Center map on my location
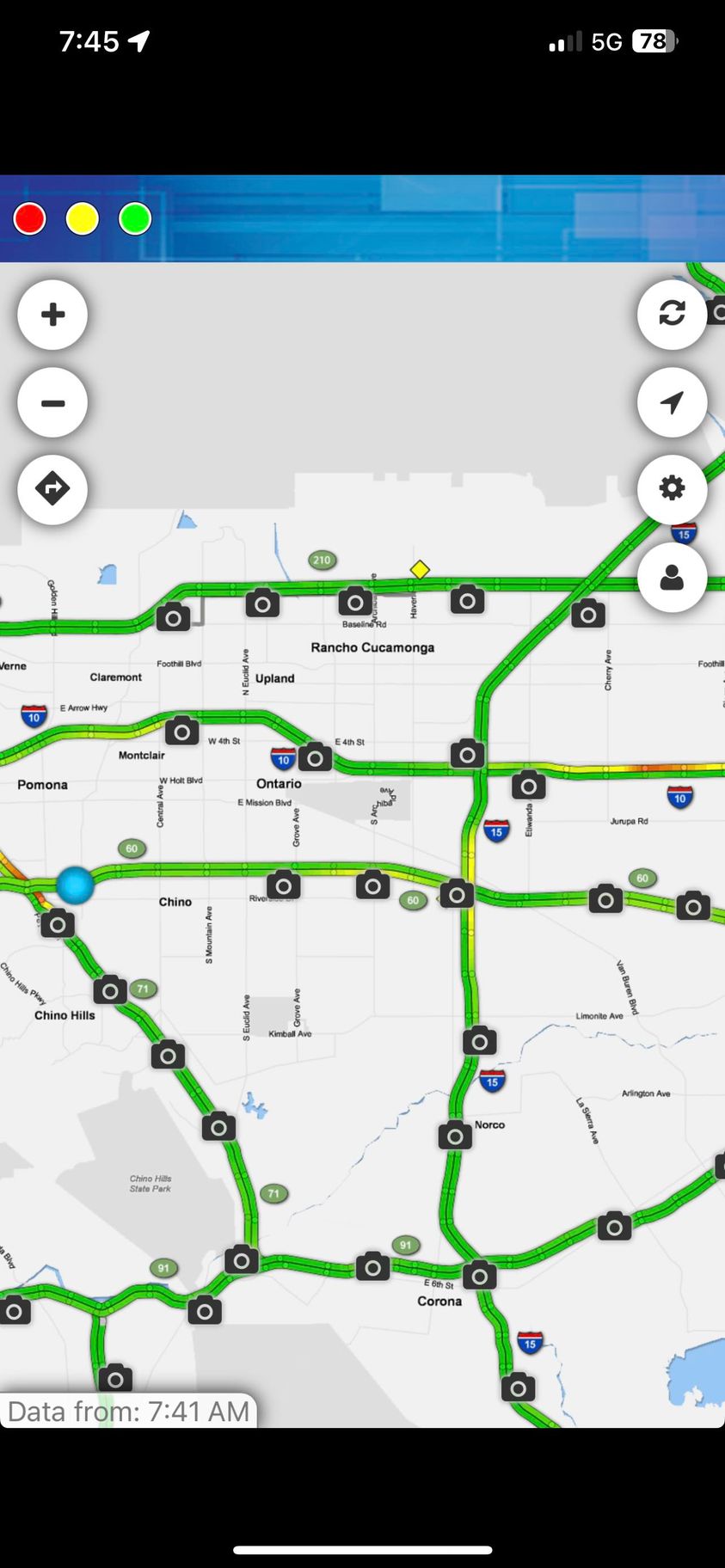The width and height of the screenshot is (725, 1568). point(672,402)
